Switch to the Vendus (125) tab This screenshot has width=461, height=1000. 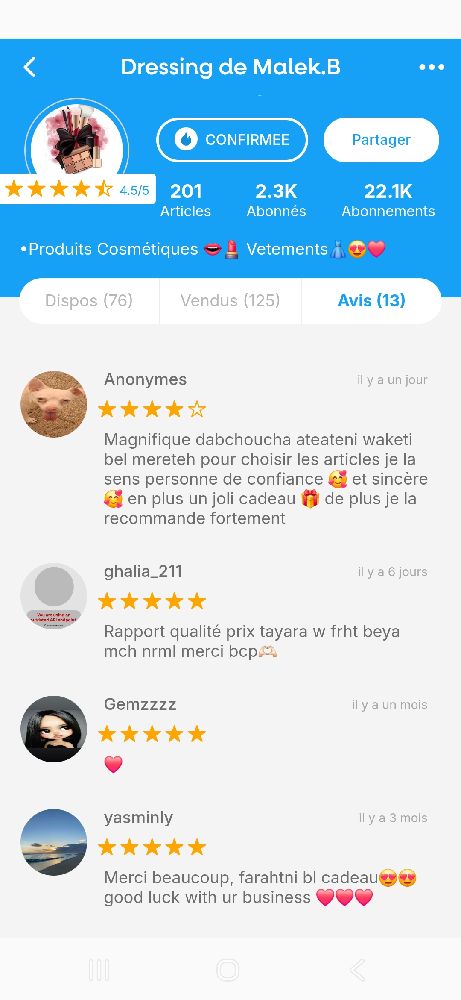[230, 300]
